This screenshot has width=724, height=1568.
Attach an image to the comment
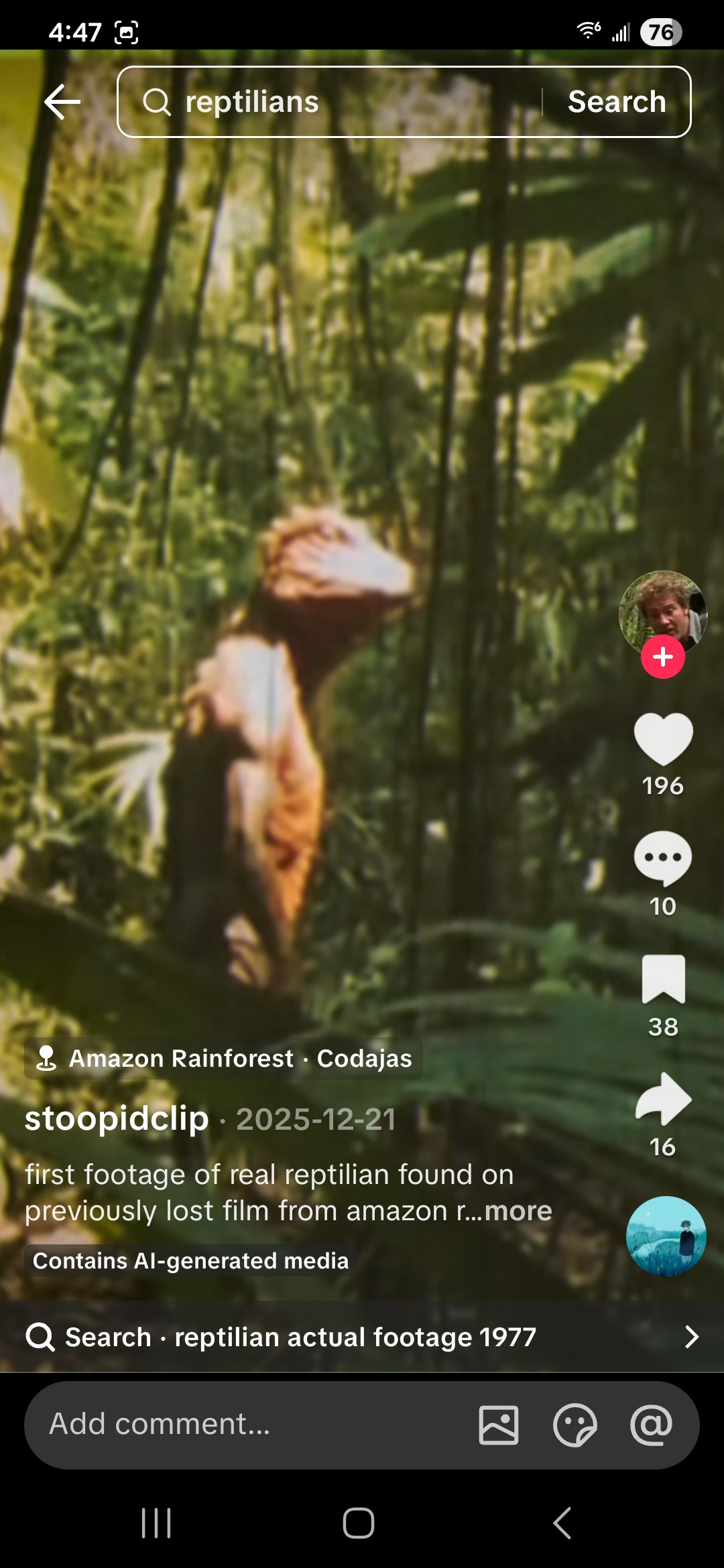click(x=499, y=1425)
